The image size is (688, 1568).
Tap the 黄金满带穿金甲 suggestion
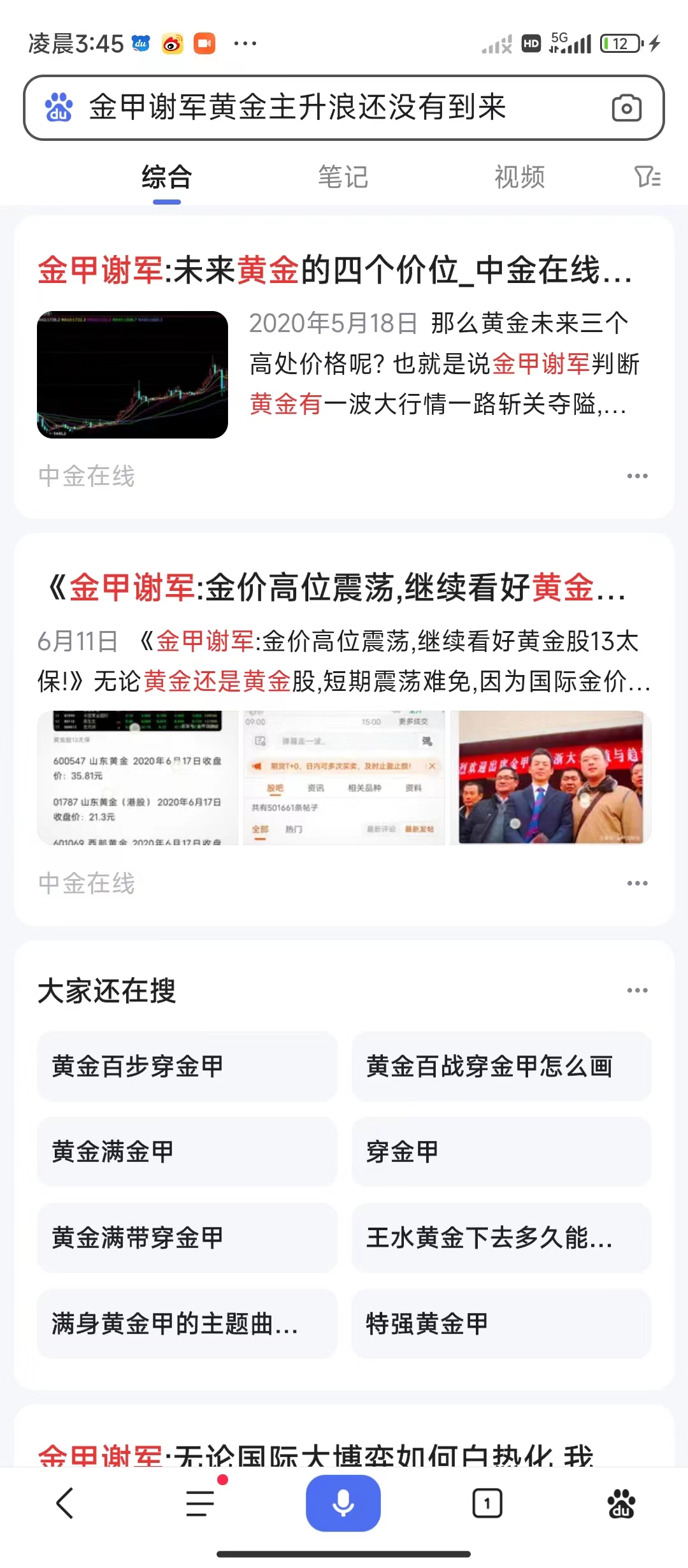tap(187, 1238)
